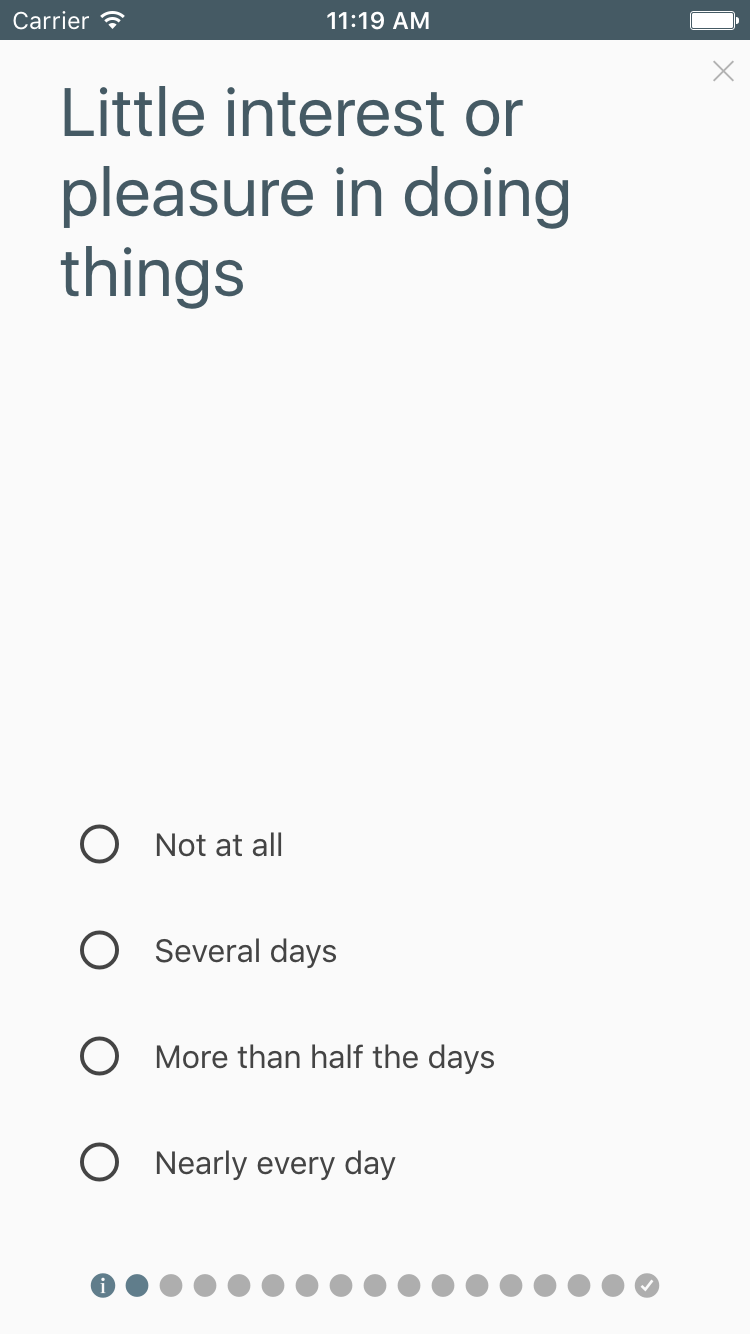Mark 'Nearly every day' as answer
This screenshot has height=1334, width=750.
[x=99, y=1162]
